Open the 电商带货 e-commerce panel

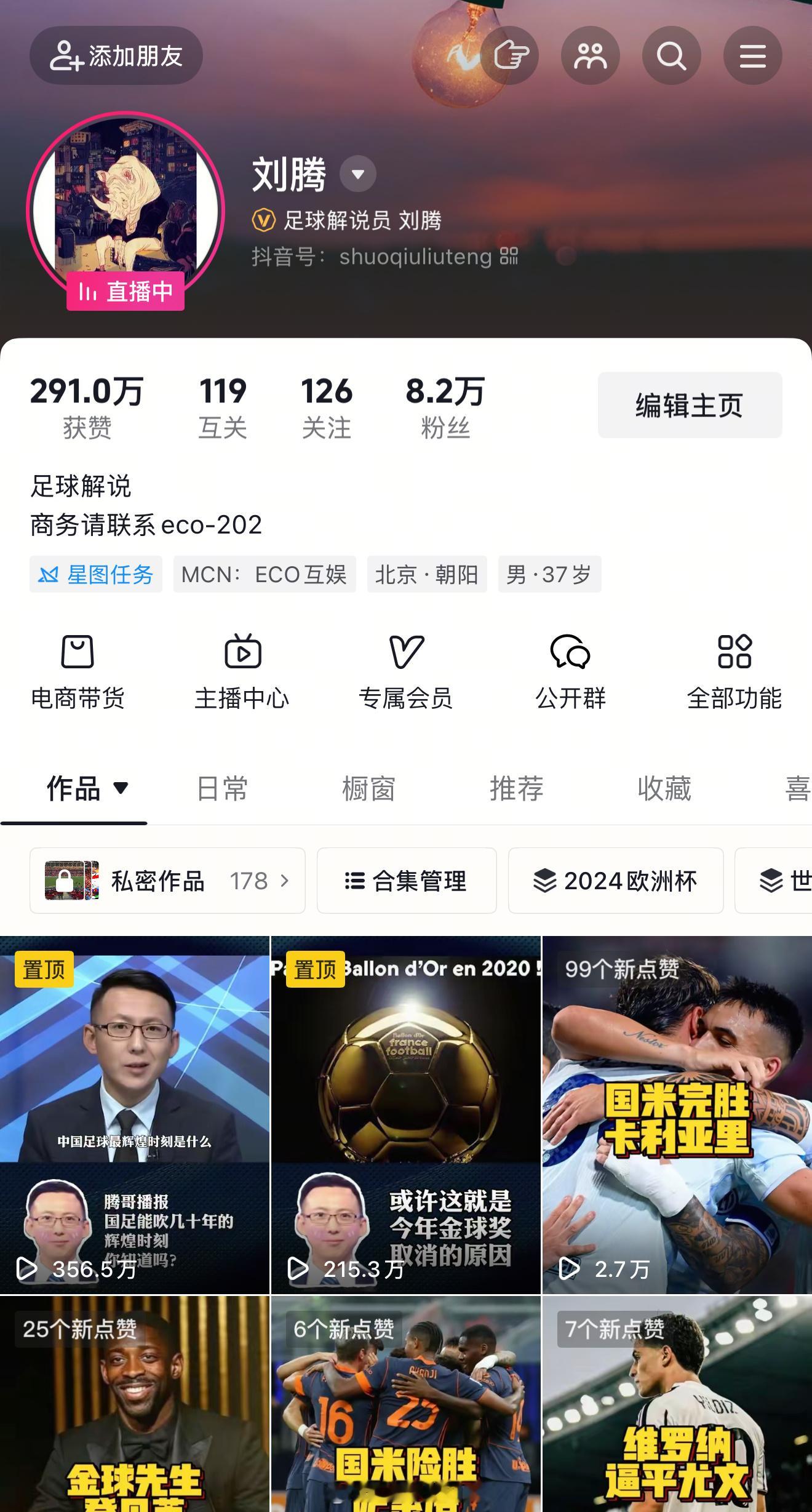click(x=78, y=674)
